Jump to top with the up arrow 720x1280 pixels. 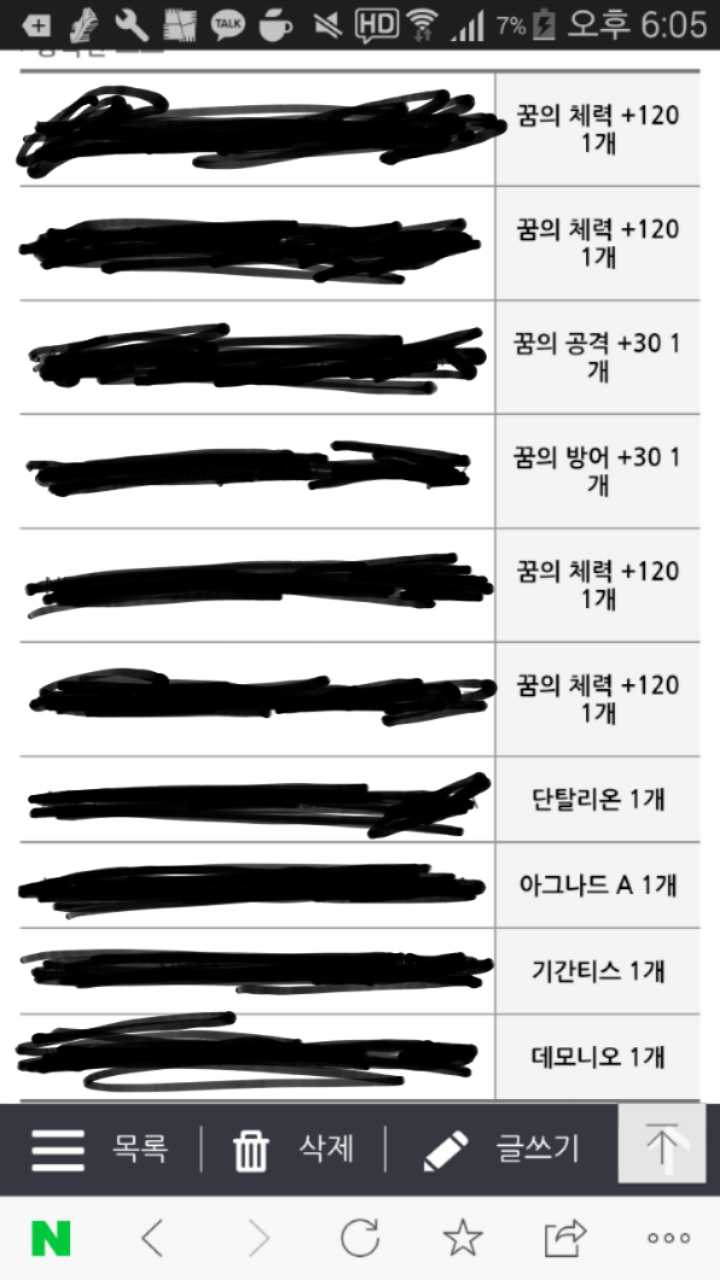662,1146
